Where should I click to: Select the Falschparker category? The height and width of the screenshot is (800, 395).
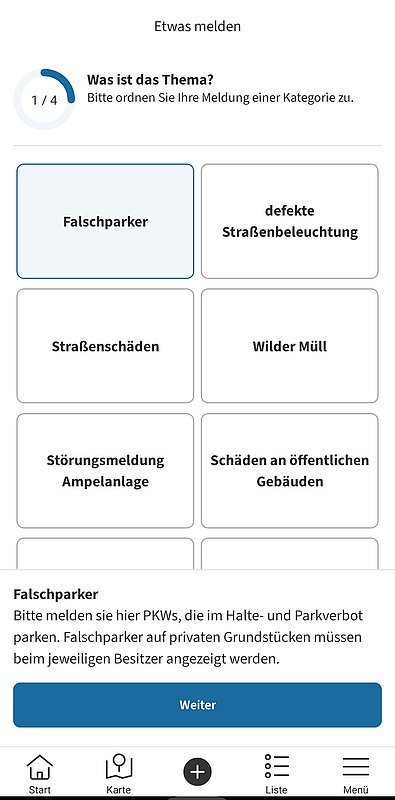pyautogui.click(x=105, y=221)
